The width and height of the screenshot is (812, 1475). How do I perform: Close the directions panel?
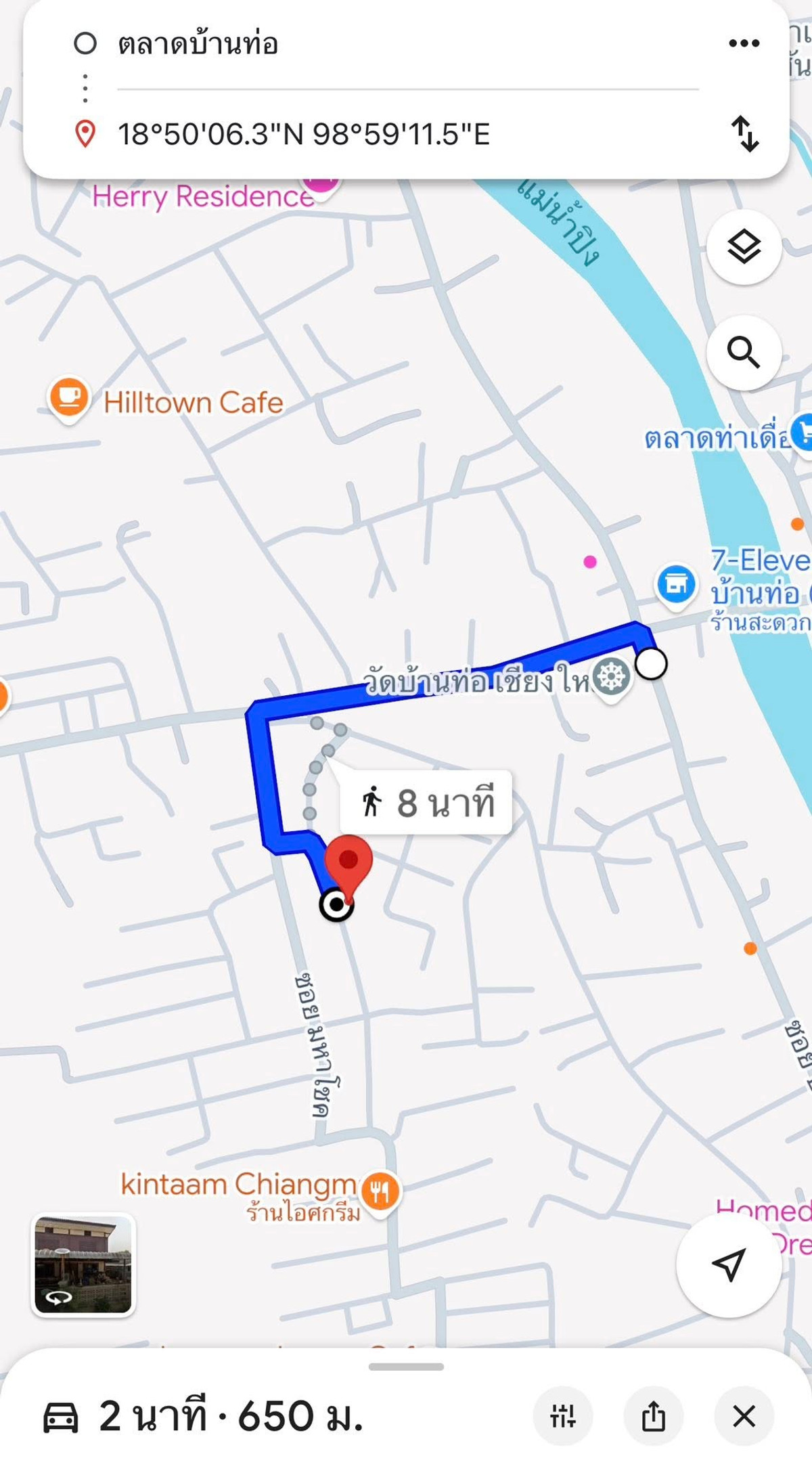click(x=744, y=1416)
